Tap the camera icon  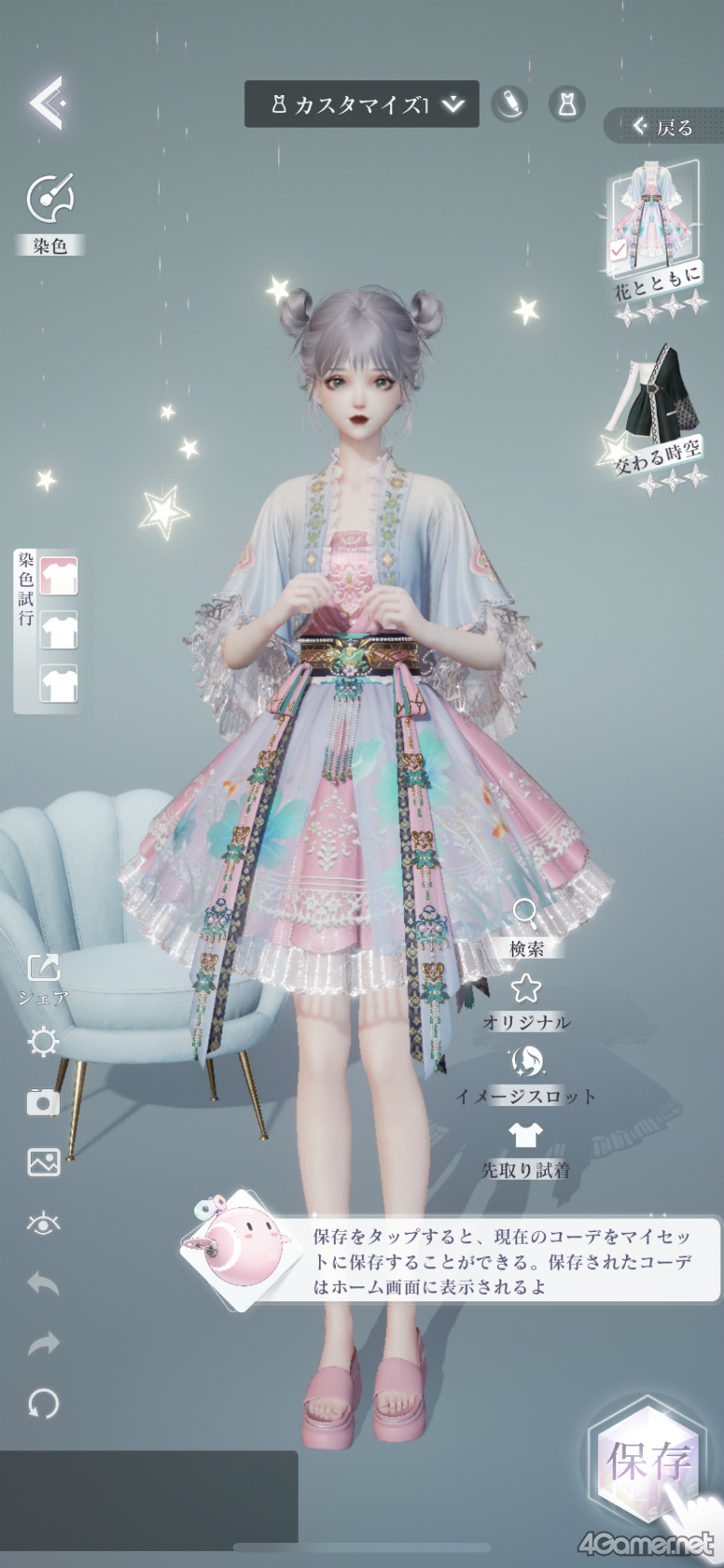(x=43, y=1103)
